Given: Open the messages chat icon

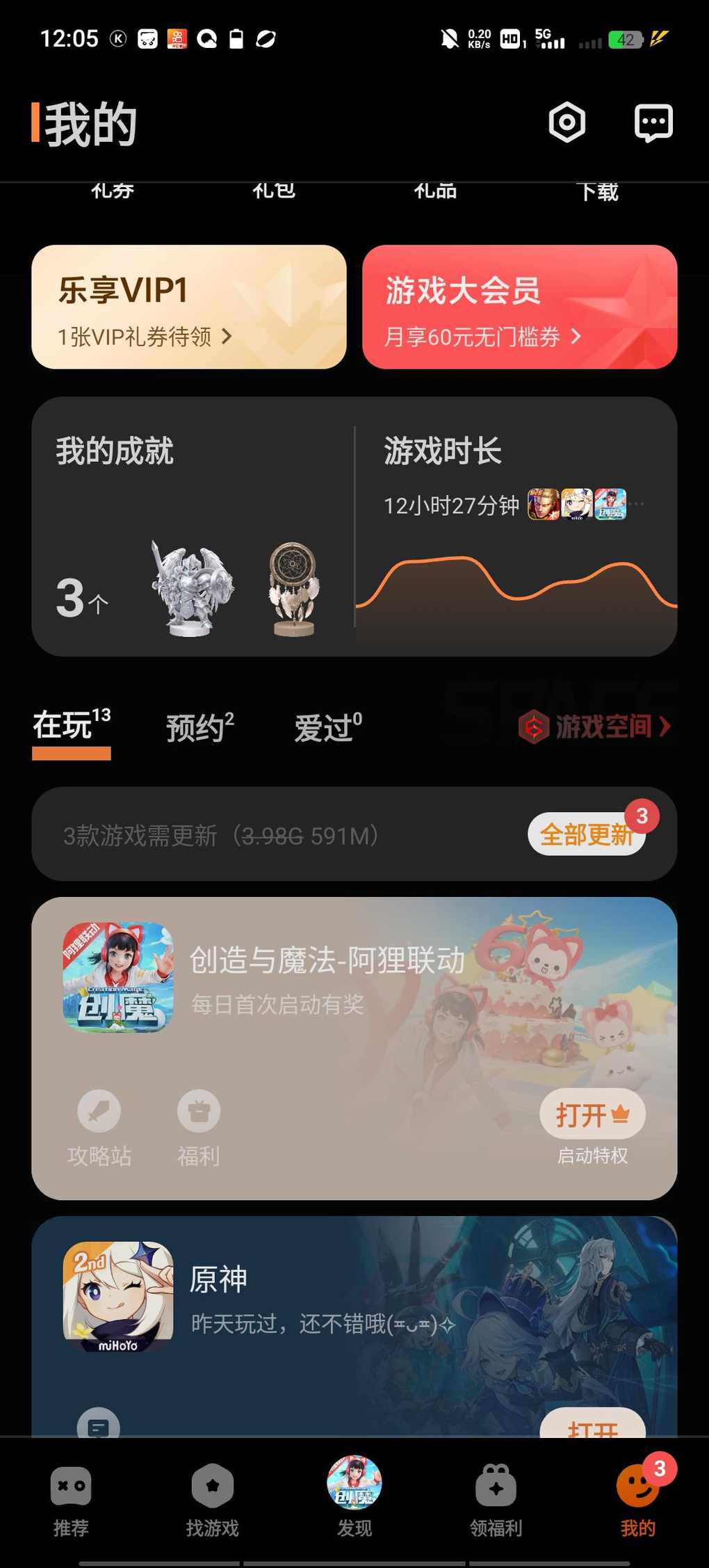Looking at the screenshot, I should click(653, 123).
